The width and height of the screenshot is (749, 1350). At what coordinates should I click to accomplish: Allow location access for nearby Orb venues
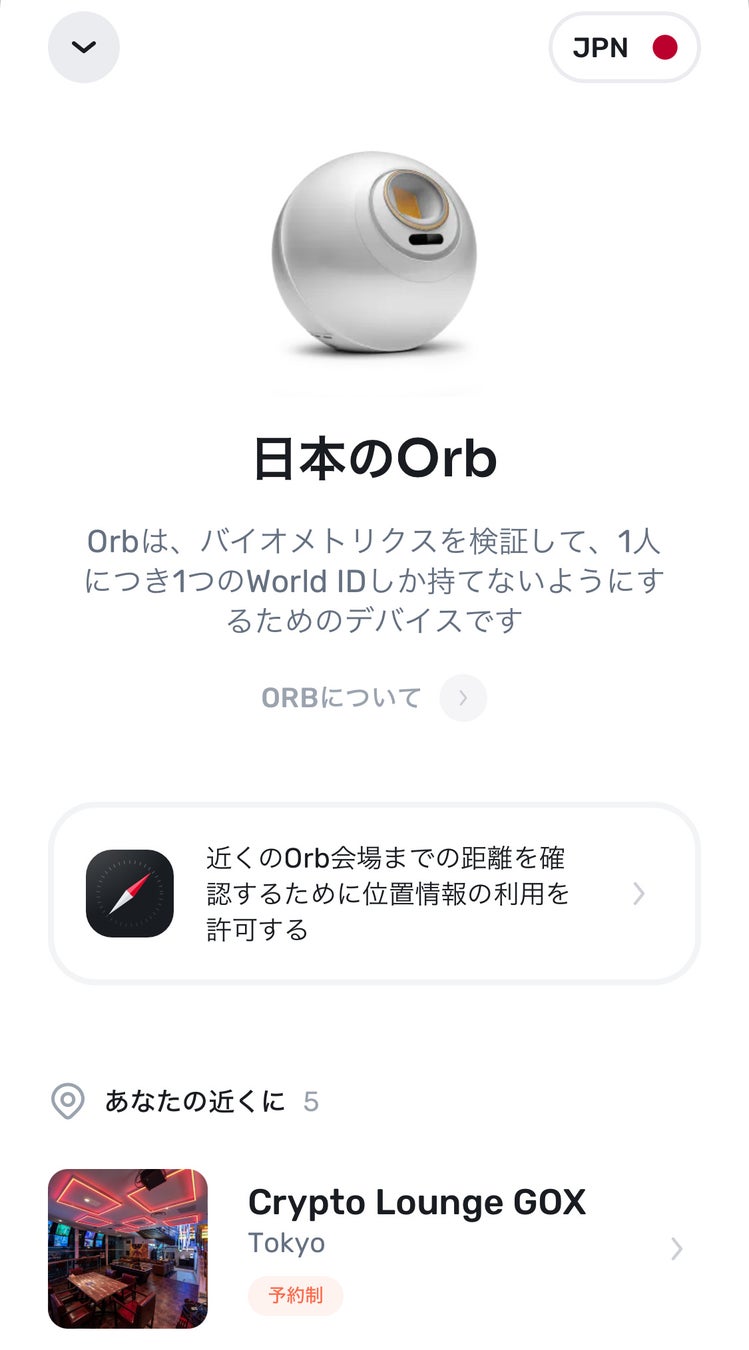pos(374,894)
